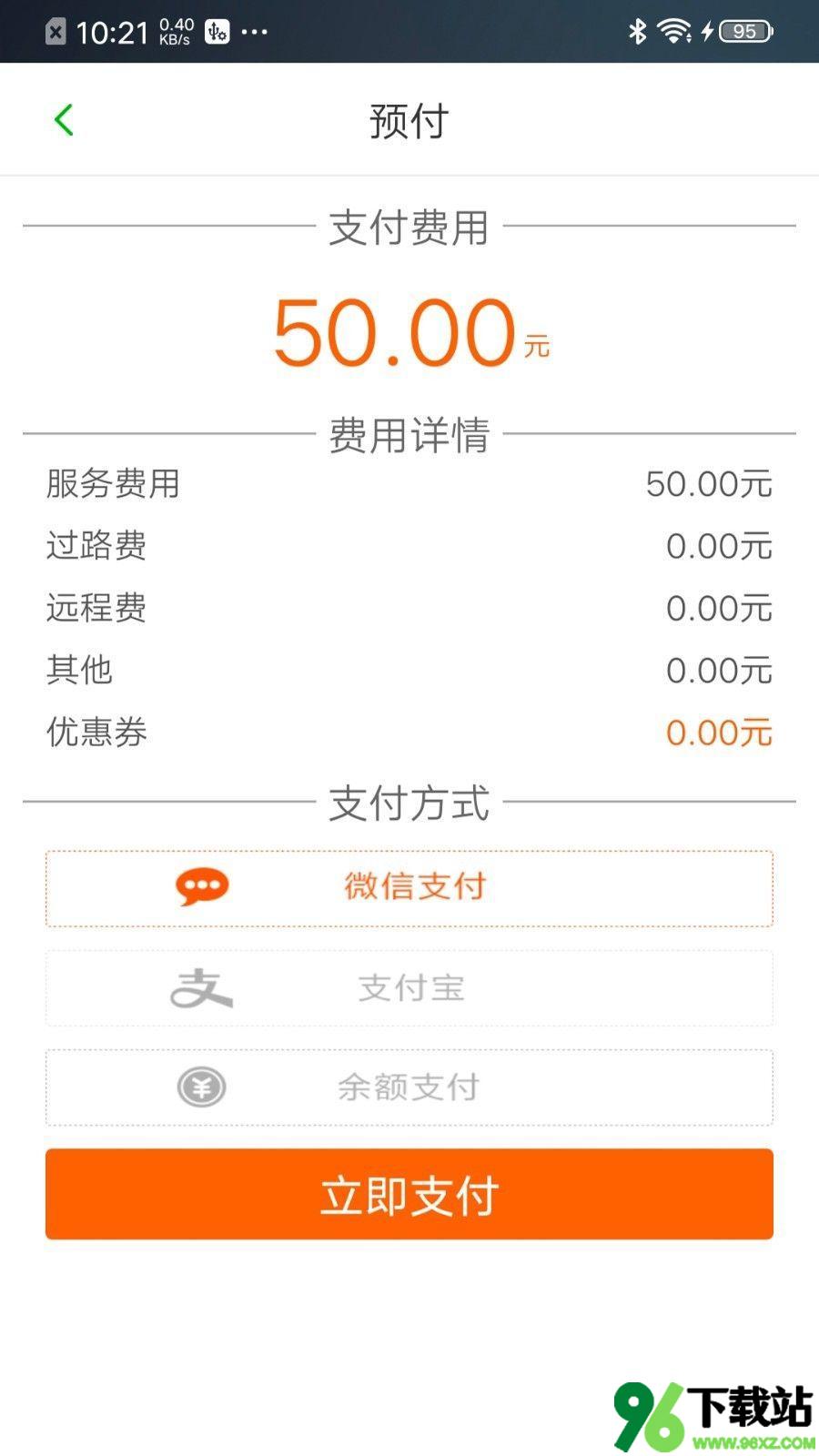The width and height of the screenshot is (819, 1456).
Task: Choose 支付宝 payment option
Action: [x=409, y=988]
